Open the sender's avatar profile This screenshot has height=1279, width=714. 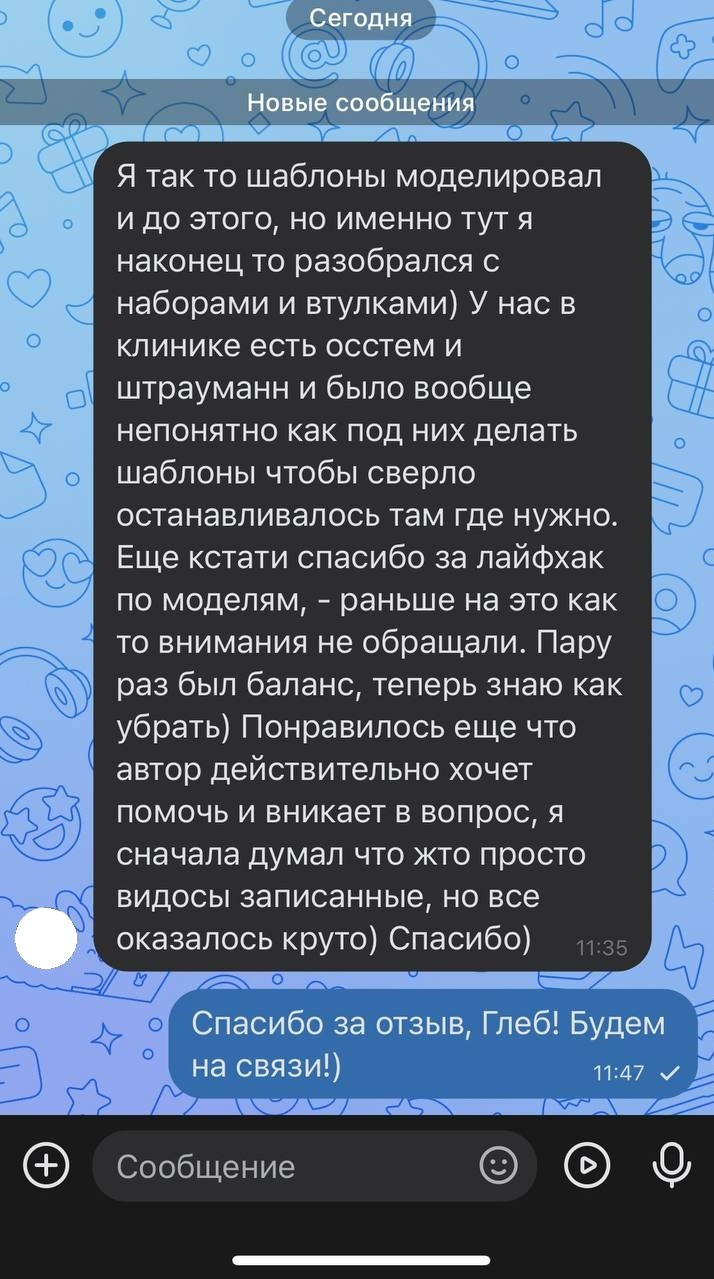(47, 940)
